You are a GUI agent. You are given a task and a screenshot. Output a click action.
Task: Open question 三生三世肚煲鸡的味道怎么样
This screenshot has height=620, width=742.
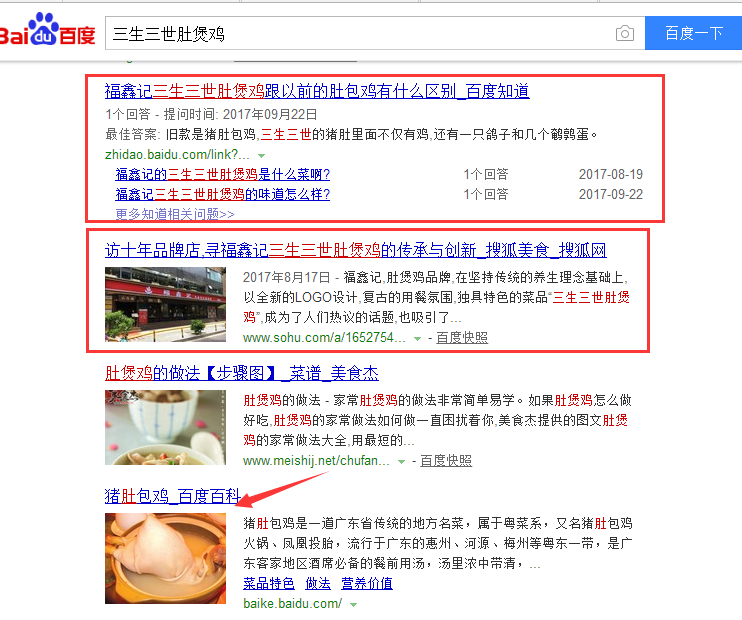(222, 194)
